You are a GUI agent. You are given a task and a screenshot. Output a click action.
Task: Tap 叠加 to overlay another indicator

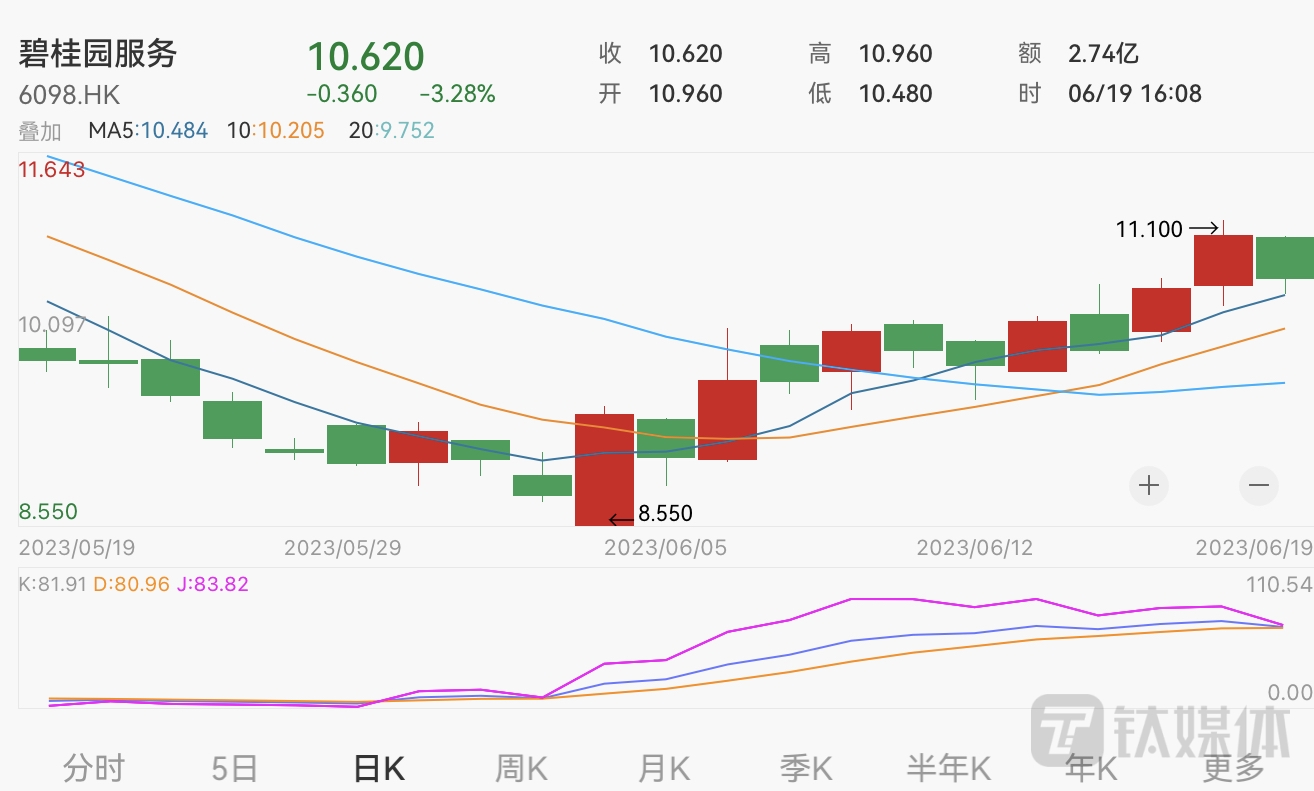coord(40,131)
